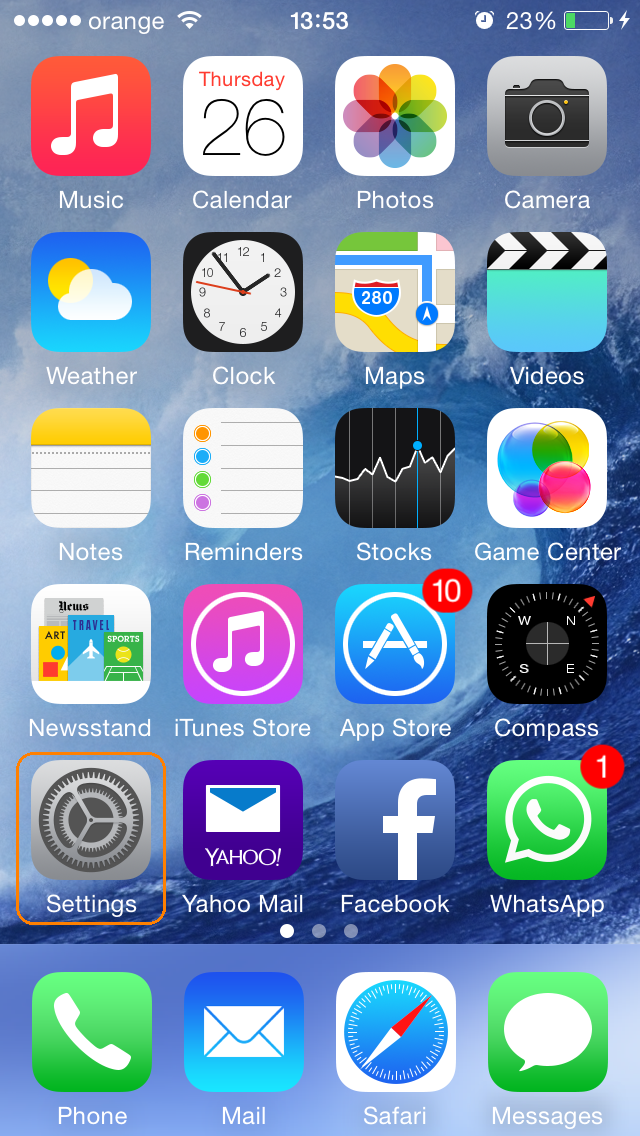Open the Clock app
The width and height of the screenshot is (640, 1136).
tap(243, 292)
